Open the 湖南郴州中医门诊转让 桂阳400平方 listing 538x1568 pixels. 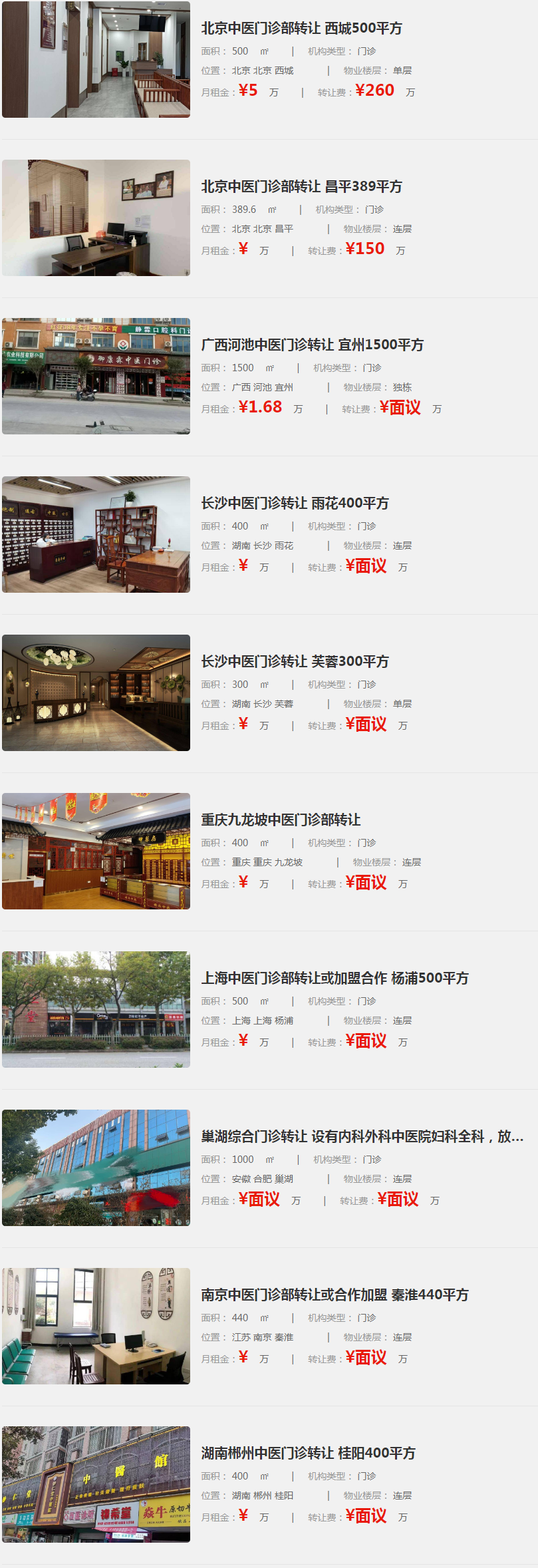click(x=308, y=1454)
